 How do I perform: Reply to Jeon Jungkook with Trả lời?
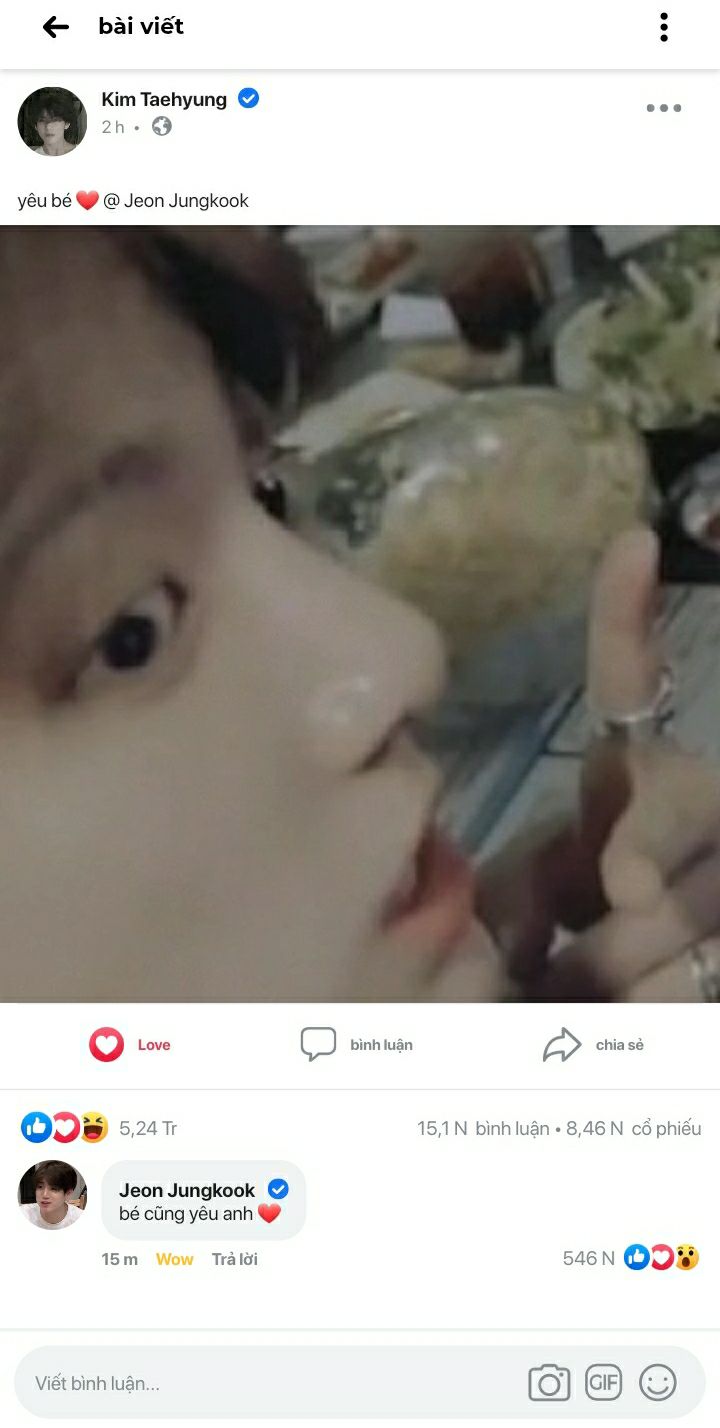coord(235,1259)
